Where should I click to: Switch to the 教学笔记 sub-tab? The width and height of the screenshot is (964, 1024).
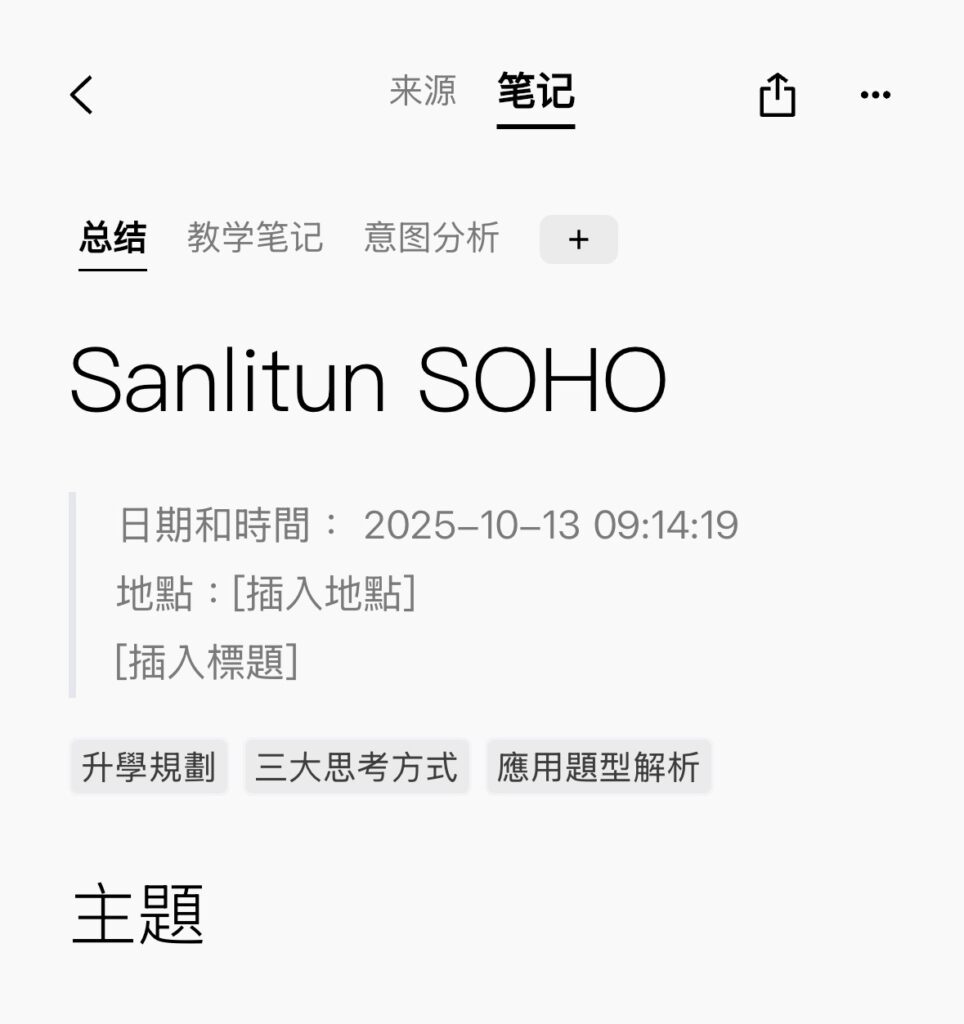click(x=255, y=239)
